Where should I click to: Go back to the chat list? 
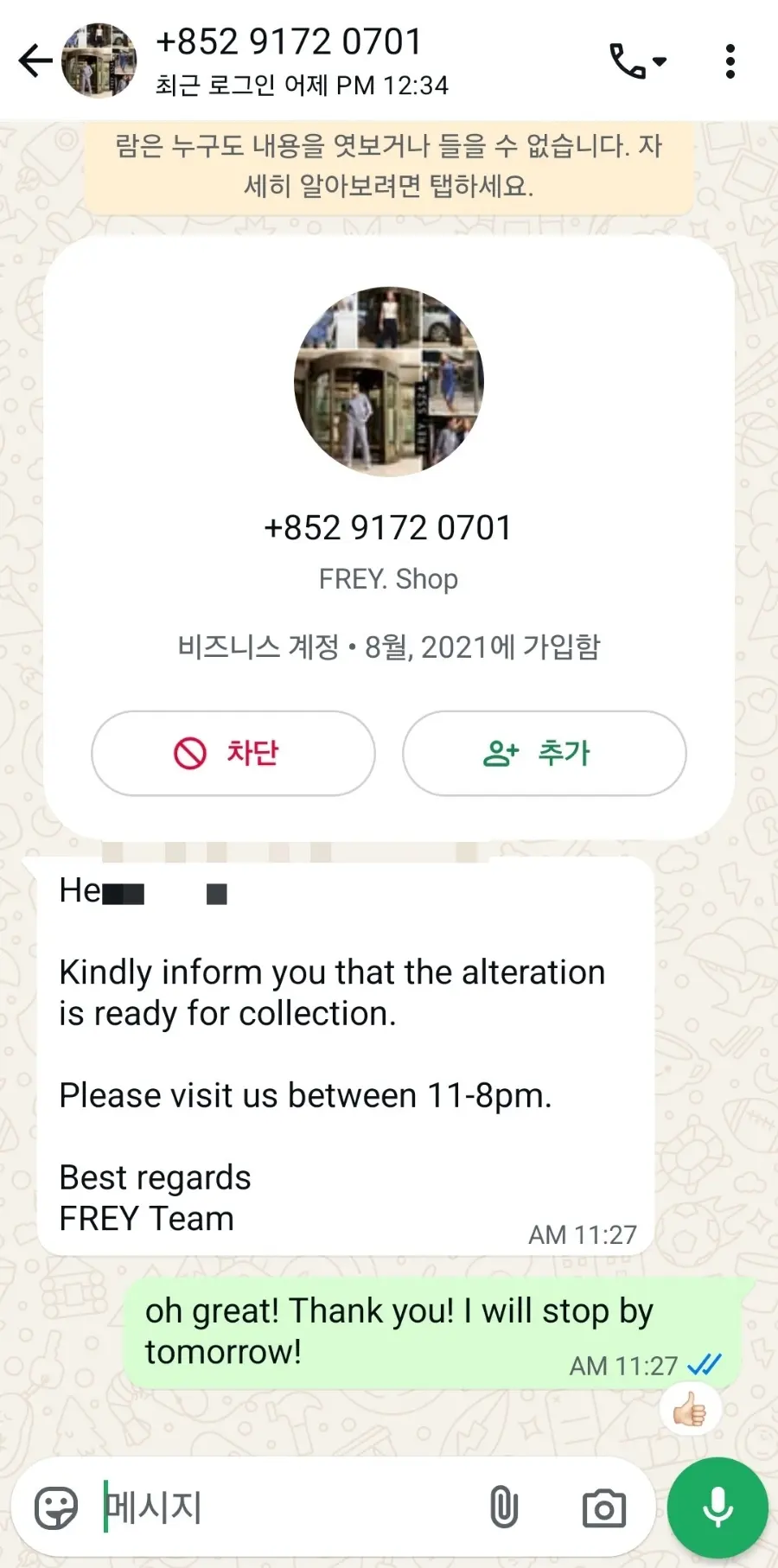click(35, 61)
